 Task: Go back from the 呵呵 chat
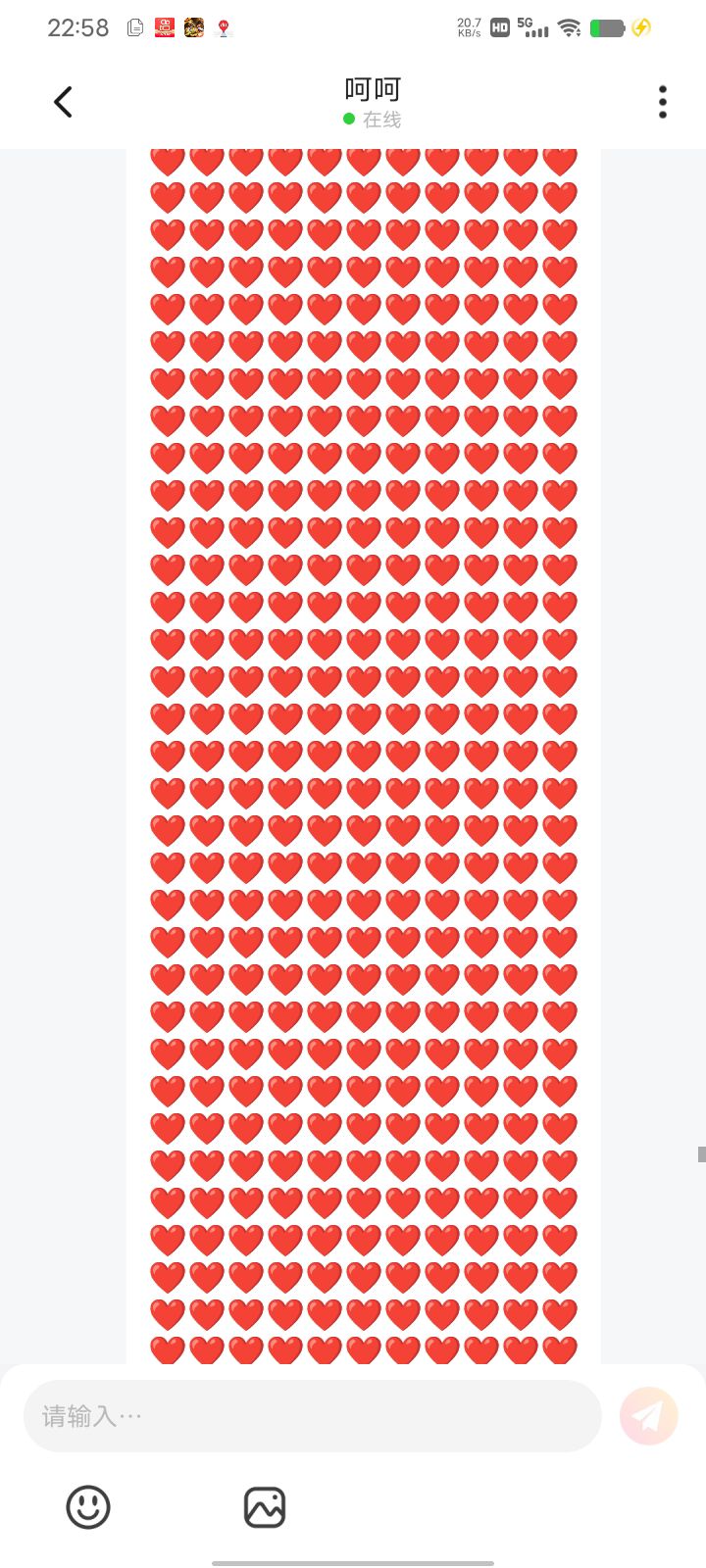pyautogui.click(x=63, y=102)
